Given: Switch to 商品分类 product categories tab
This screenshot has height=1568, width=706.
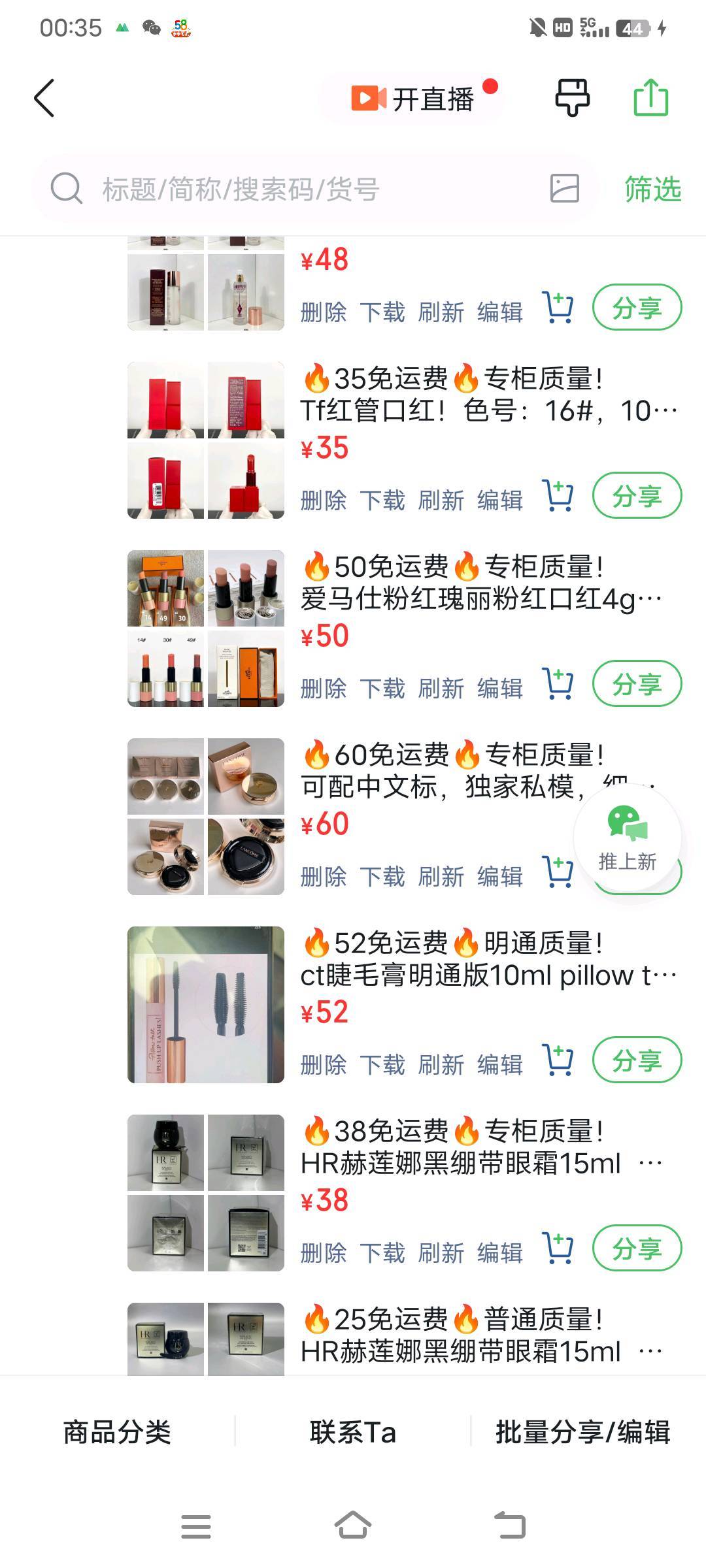Looking at the screenshot, I should (x=116, y=1429).
